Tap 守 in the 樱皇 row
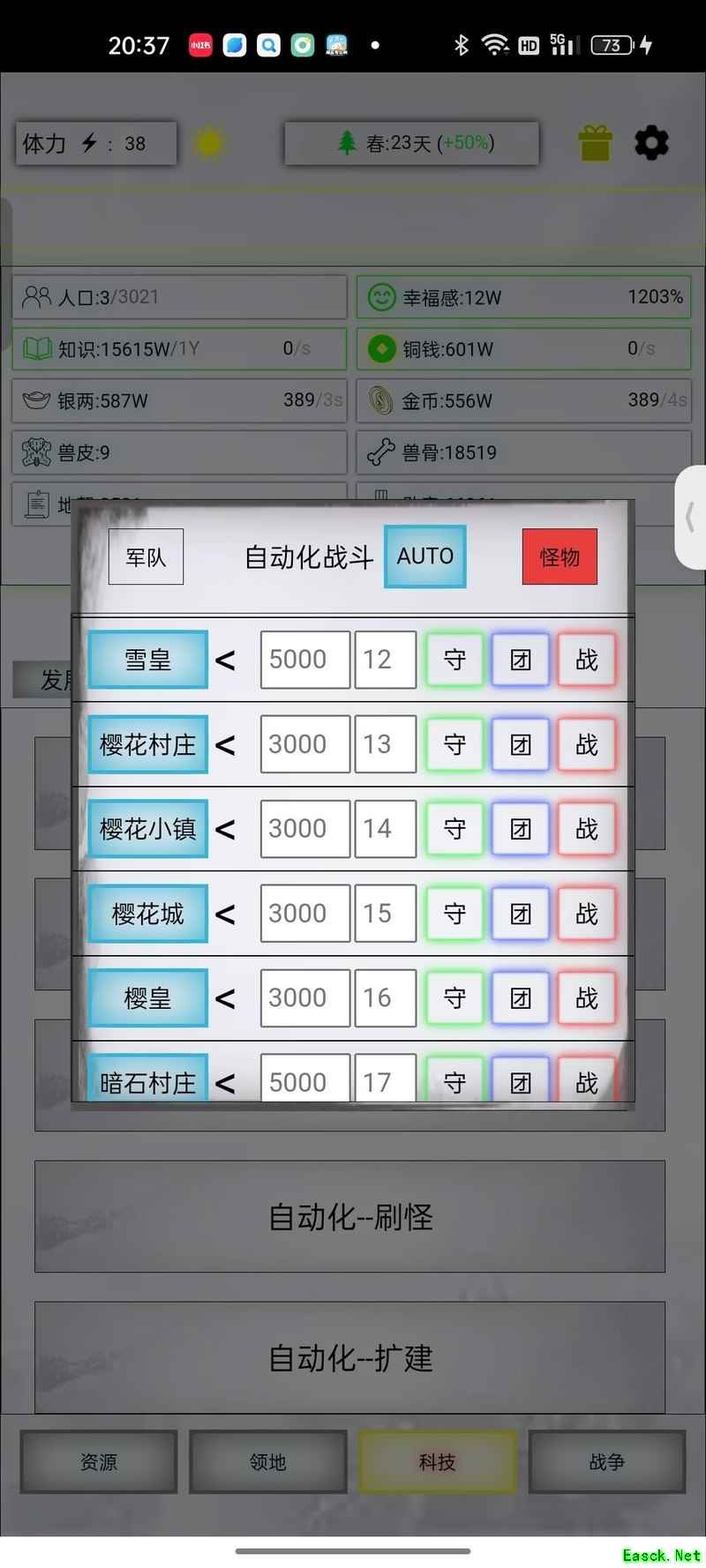Image resolution: width=706 pixels, height=1568 pixels. 454,997
